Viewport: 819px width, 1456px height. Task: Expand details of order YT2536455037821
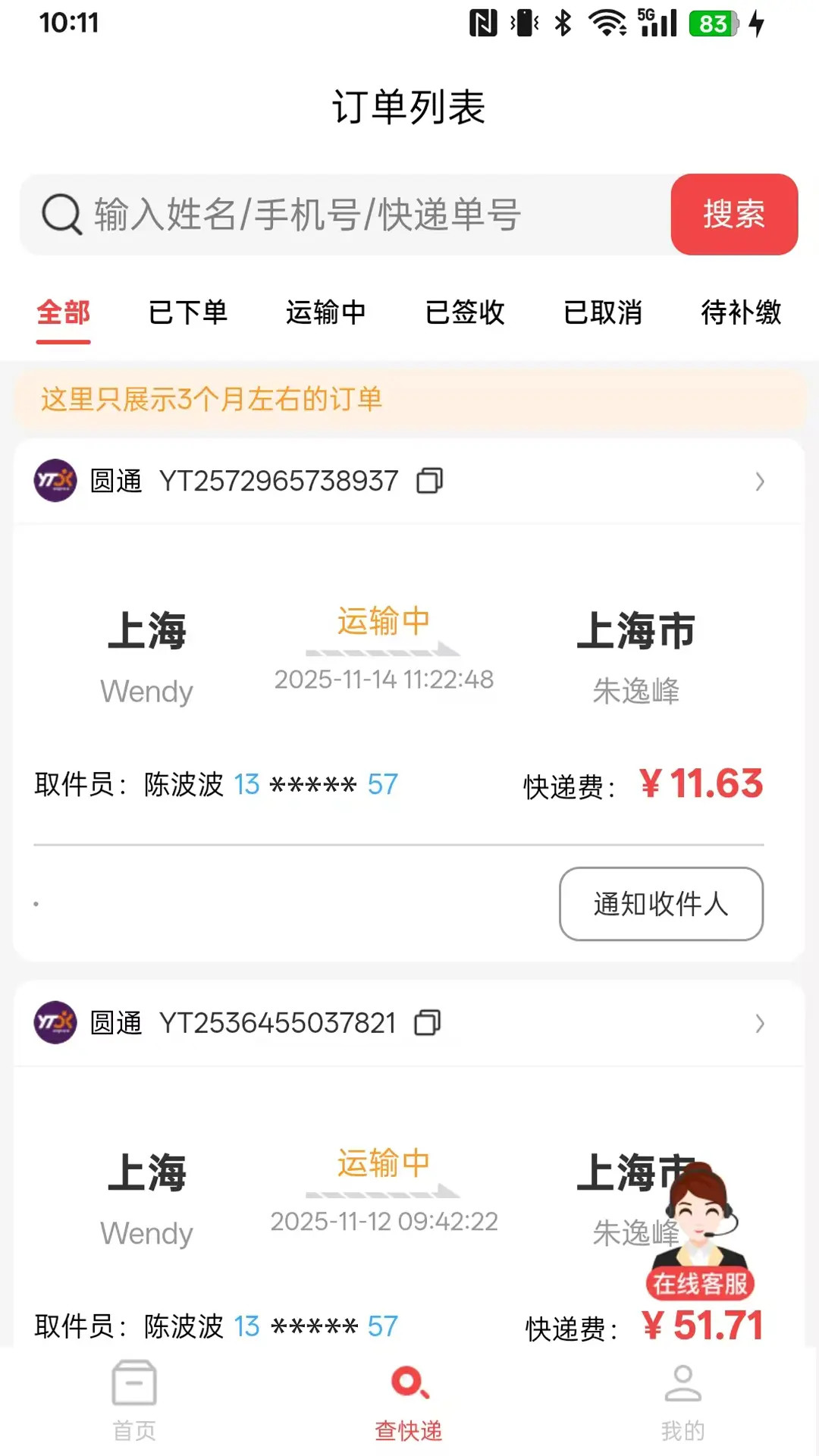pyautogui.click(x=760, y=1023)
